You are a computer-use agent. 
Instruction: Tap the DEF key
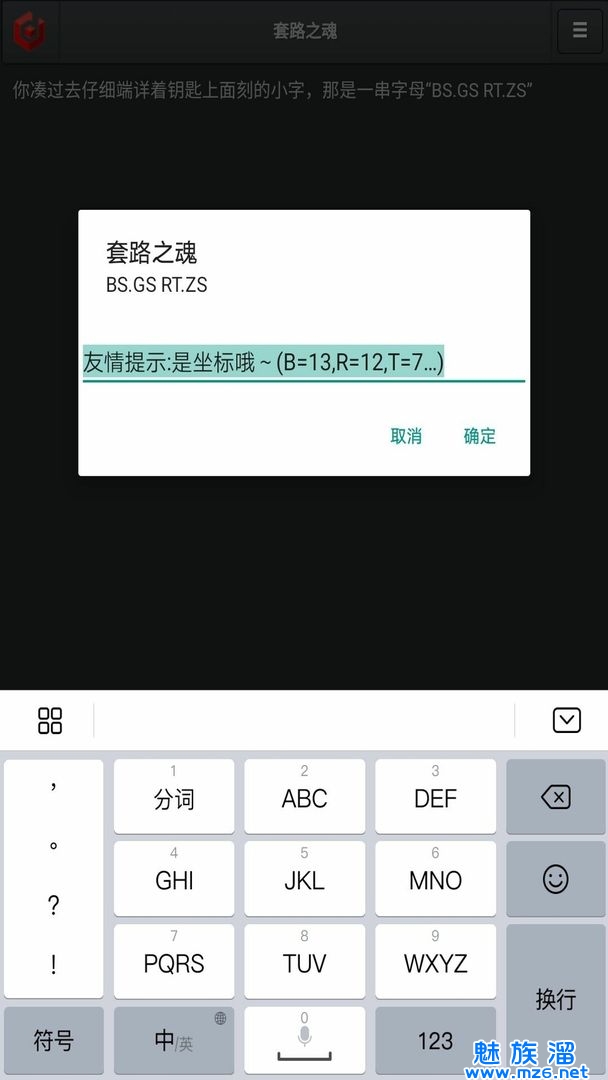435,796
